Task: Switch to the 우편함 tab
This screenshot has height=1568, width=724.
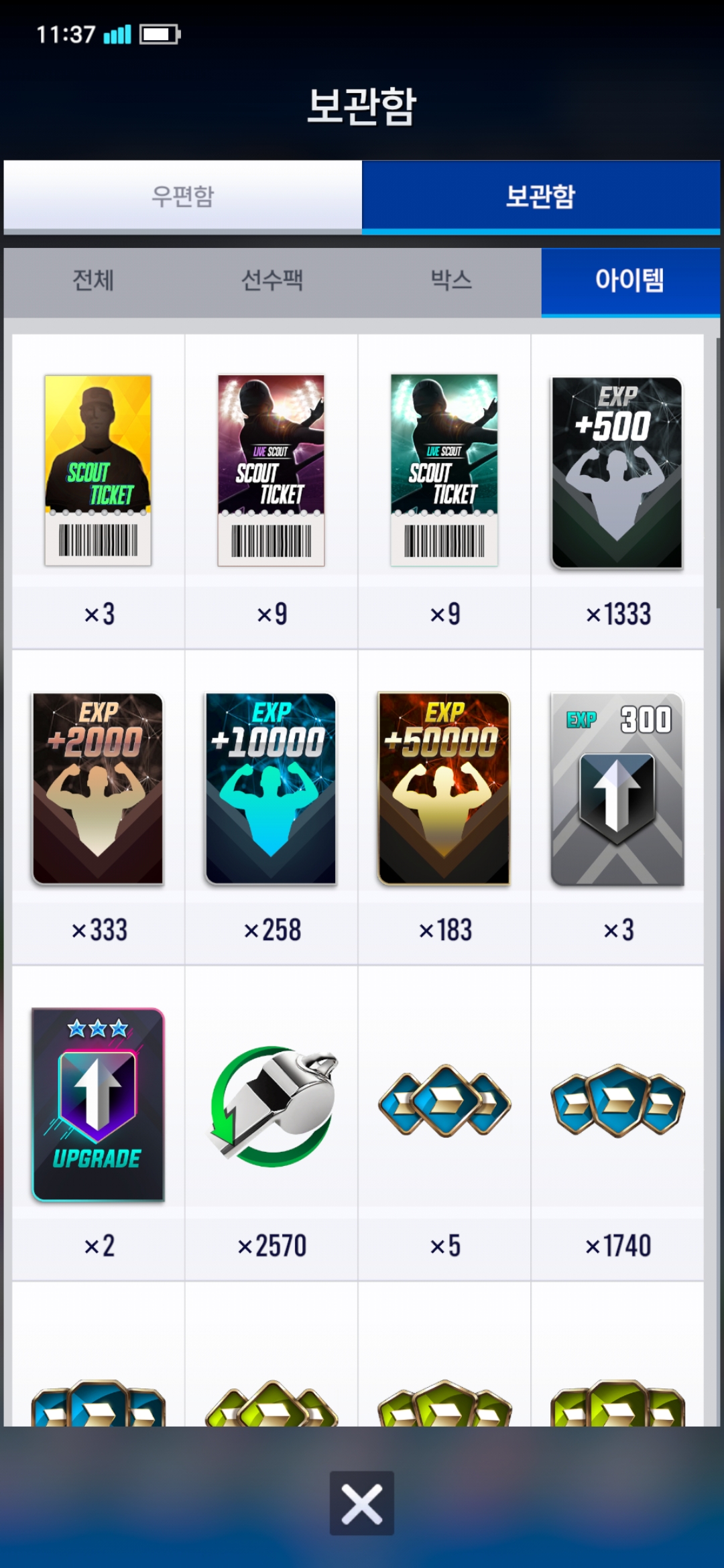Action: [182, 196]
